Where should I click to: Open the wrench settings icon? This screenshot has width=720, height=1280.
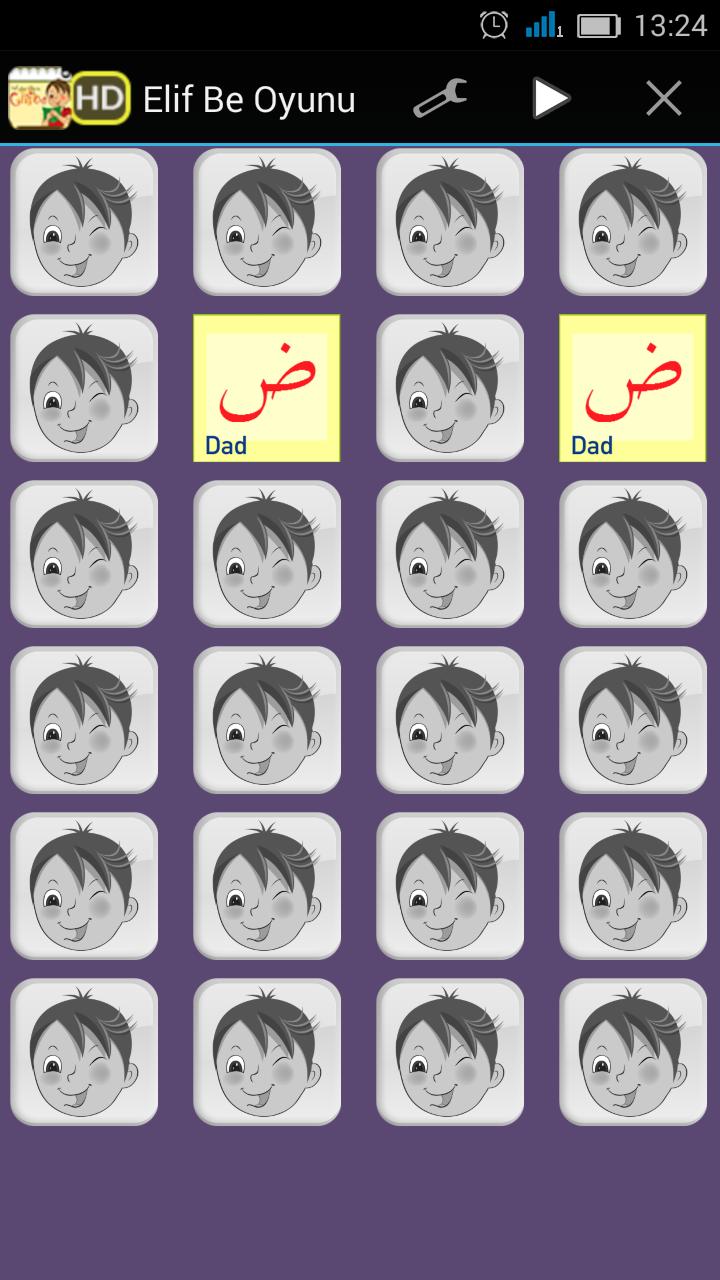click(x=441, y=98)
